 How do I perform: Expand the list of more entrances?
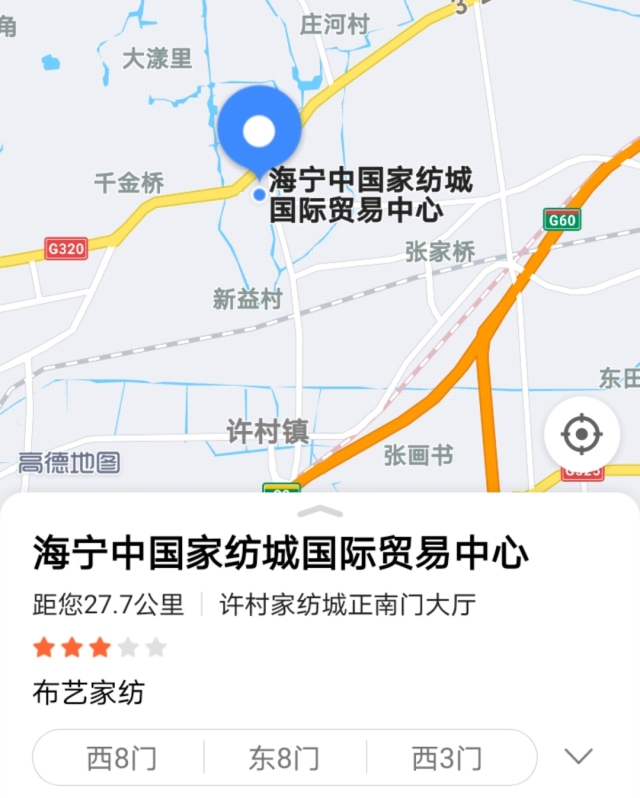coord(579,756)
